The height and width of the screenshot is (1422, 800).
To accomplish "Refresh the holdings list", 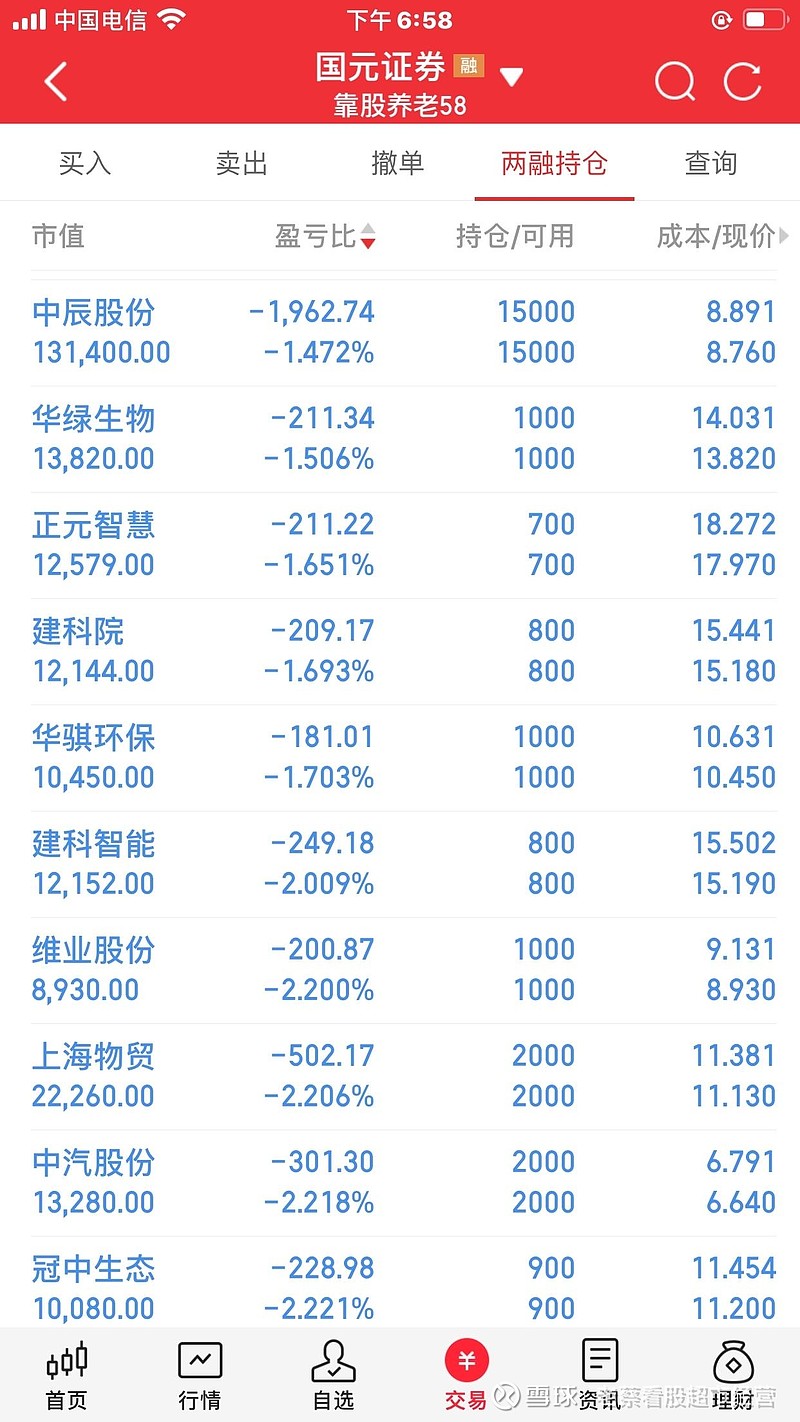I will (743, 82).
